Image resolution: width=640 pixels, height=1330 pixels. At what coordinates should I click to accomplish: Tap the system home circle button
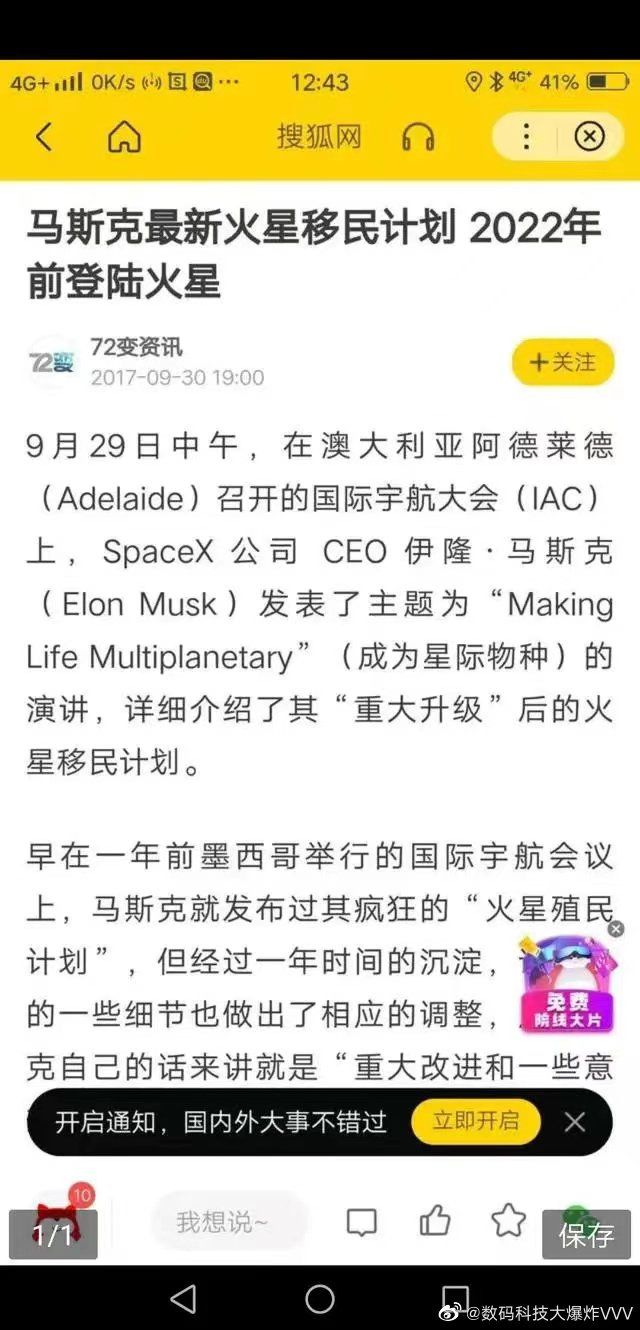click(x=320, y=1299)
